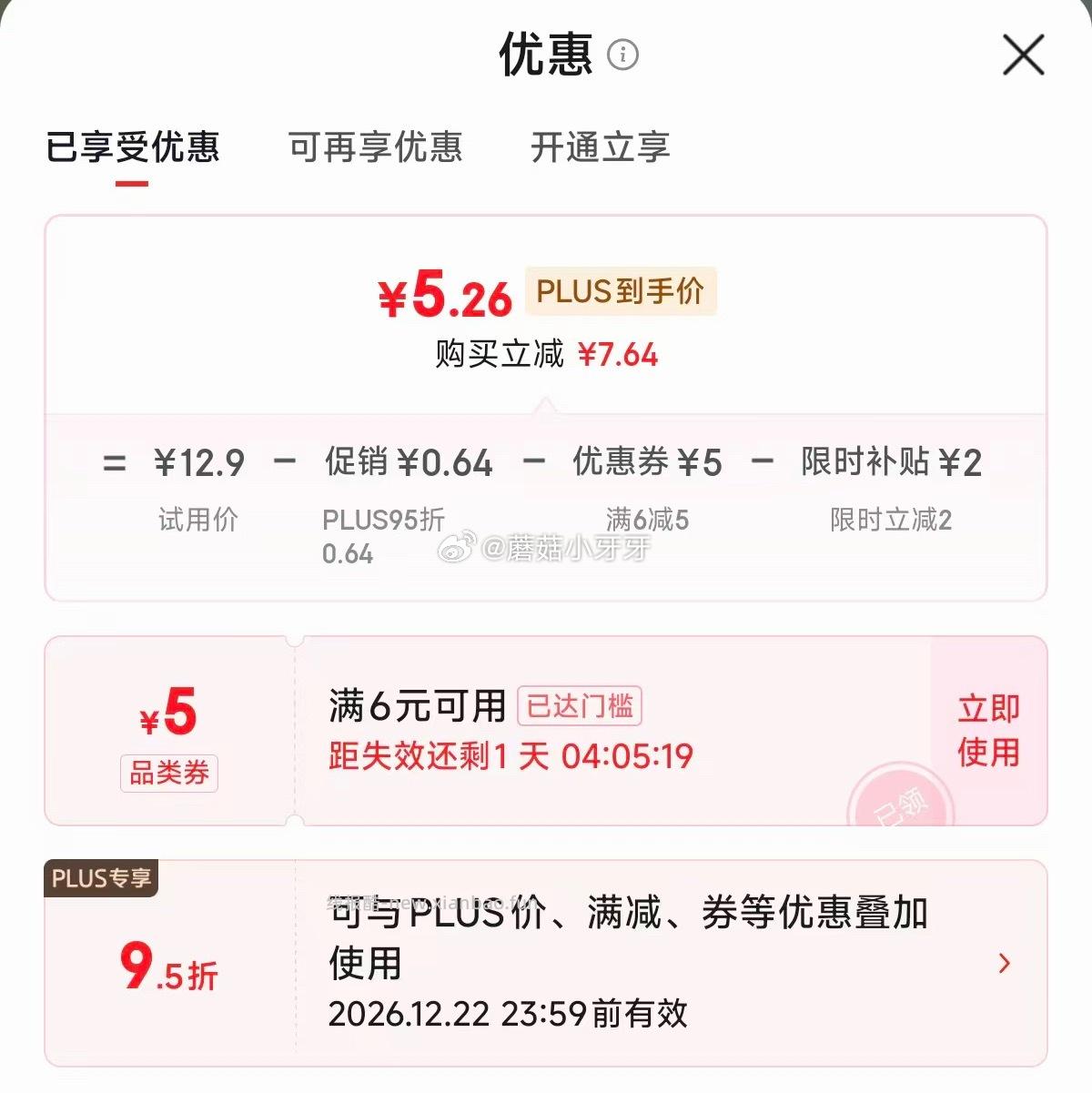
Task: Click the 限时补贴 ¥2 breakdown item
Action: tap(891, 463)
